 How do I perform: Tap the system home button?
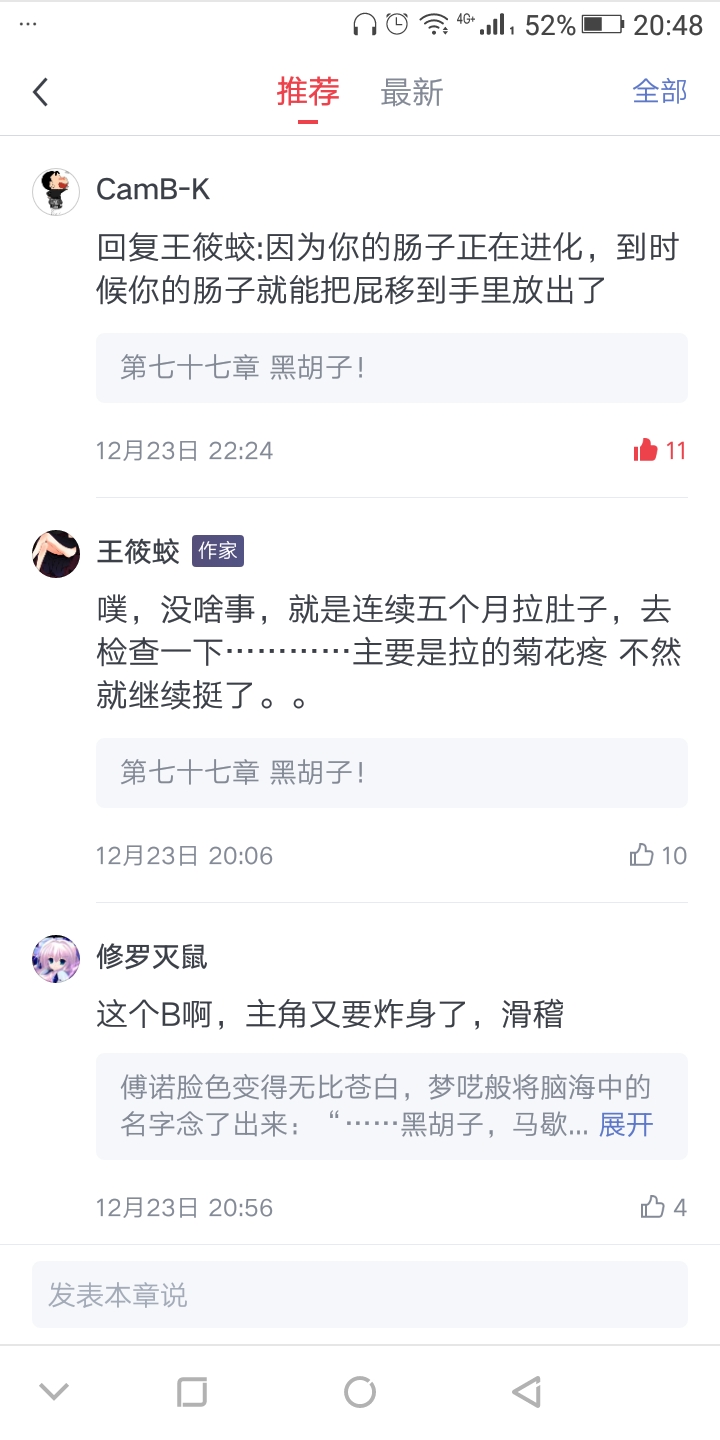[360, 1392]
